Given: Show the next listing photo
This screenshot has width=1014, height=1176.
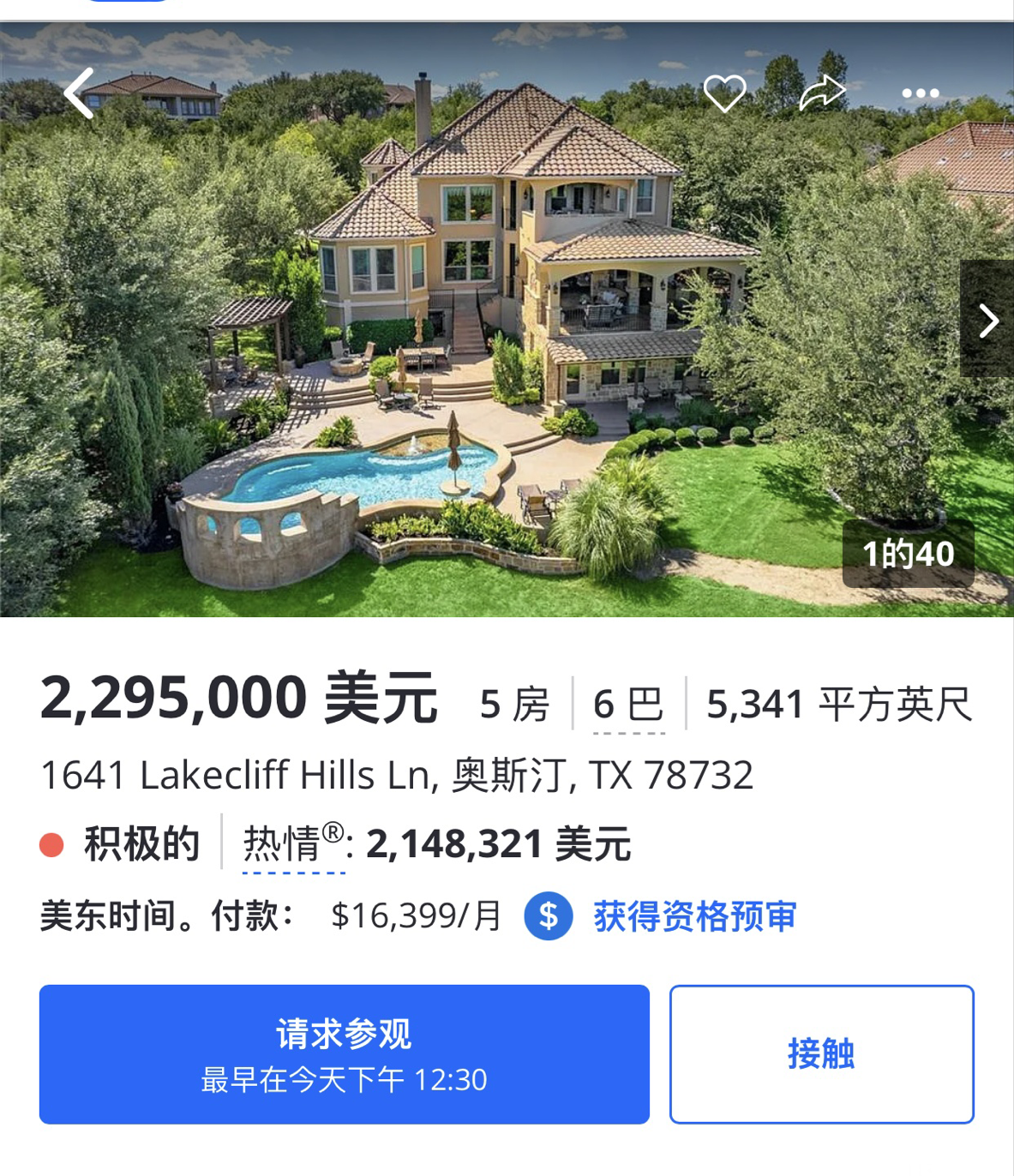Looking at the screenshot, I should coord(988,321).
